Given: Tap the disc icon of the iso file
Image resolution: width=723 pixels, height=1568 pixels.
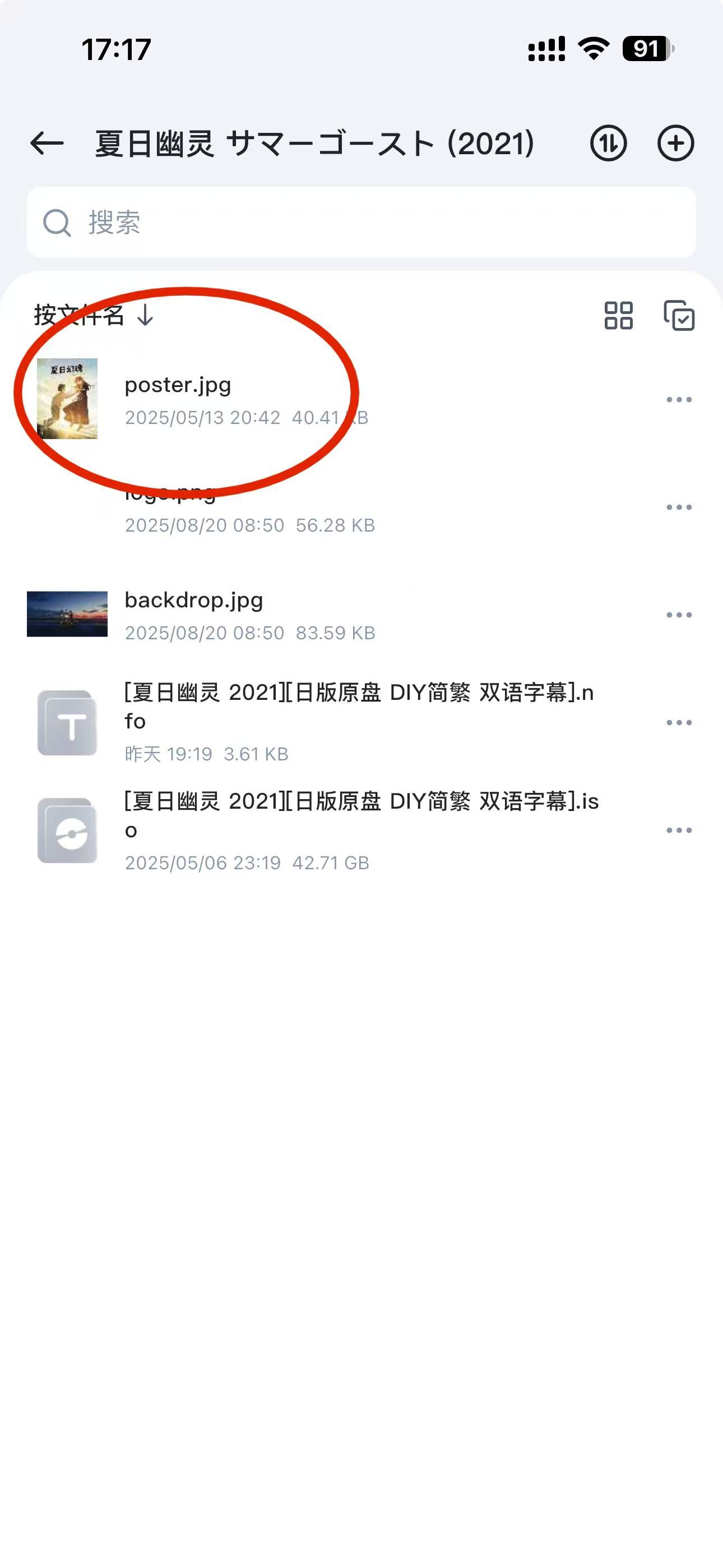Looking at the screenshot, I should (x=66, y=831).
